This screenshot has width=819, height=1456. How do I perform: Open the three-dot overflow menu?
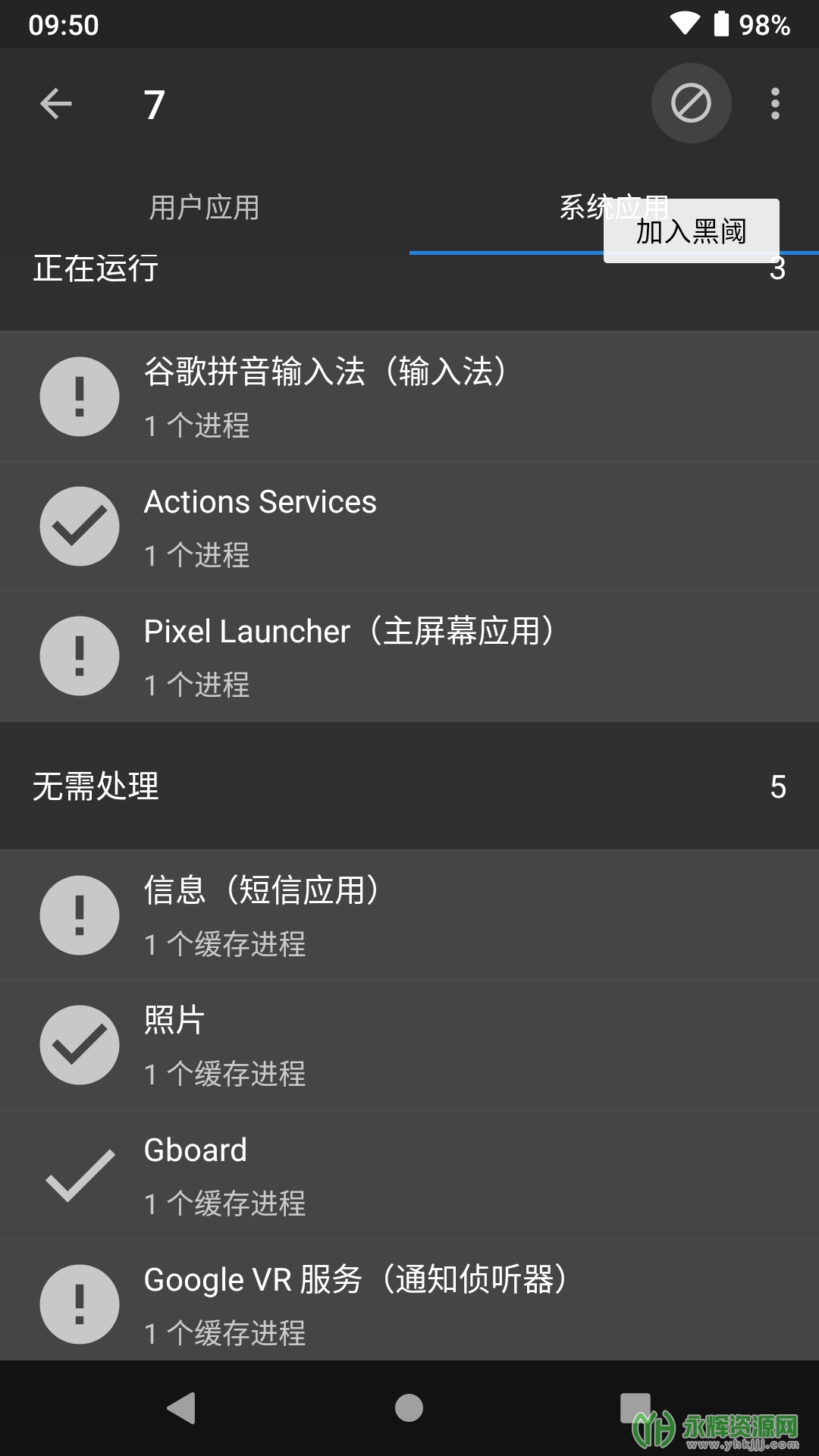(775, 104)
